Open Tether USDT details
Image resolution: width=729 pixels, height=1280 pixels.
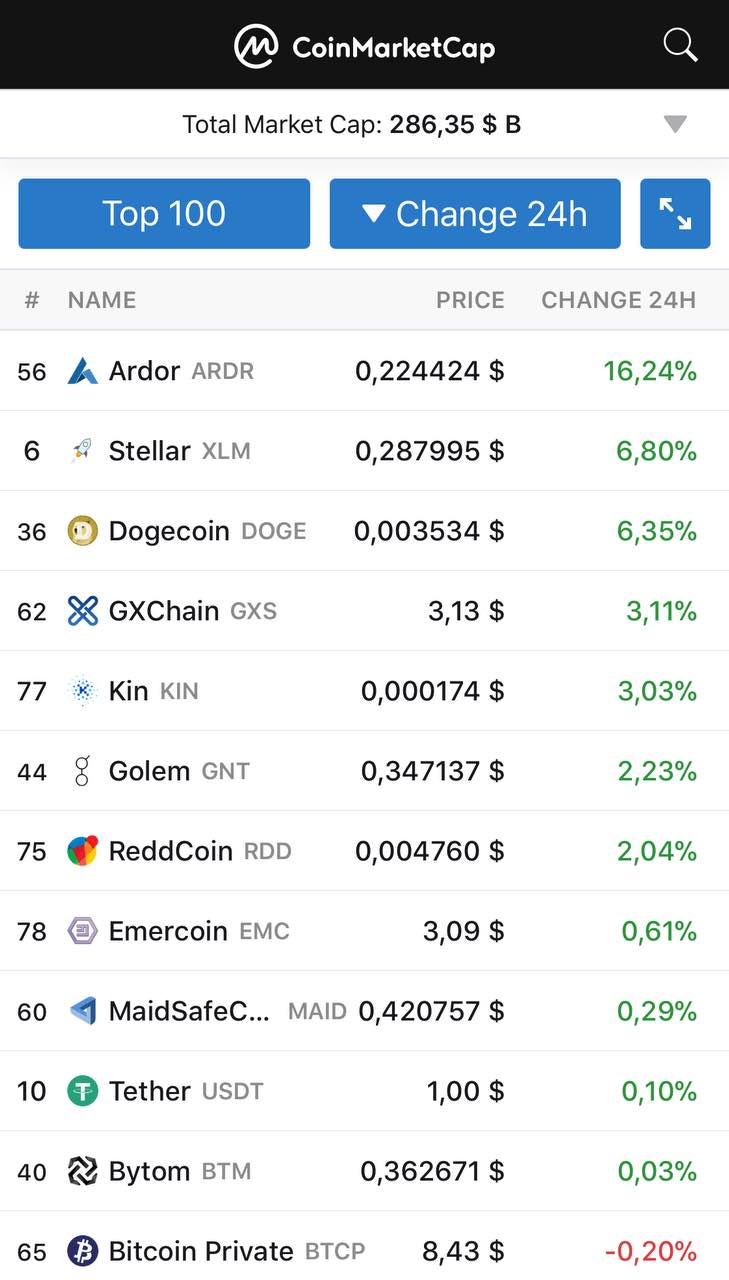coord(364,1091)
